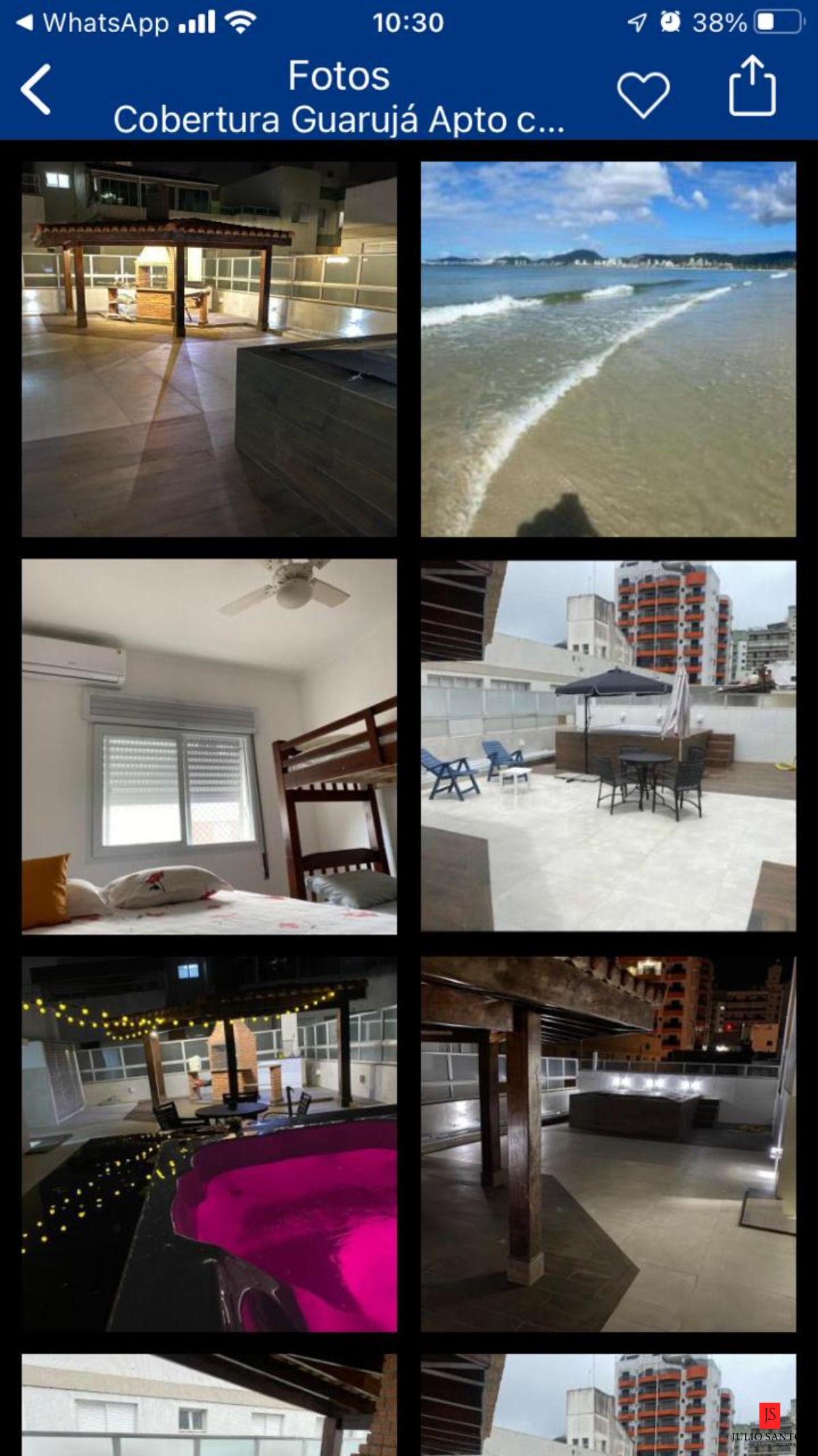The height and width of the screenshot is (1456, 818).
Task: View the night photo with the wooden pillar
Action: (x=608, y=1144)
